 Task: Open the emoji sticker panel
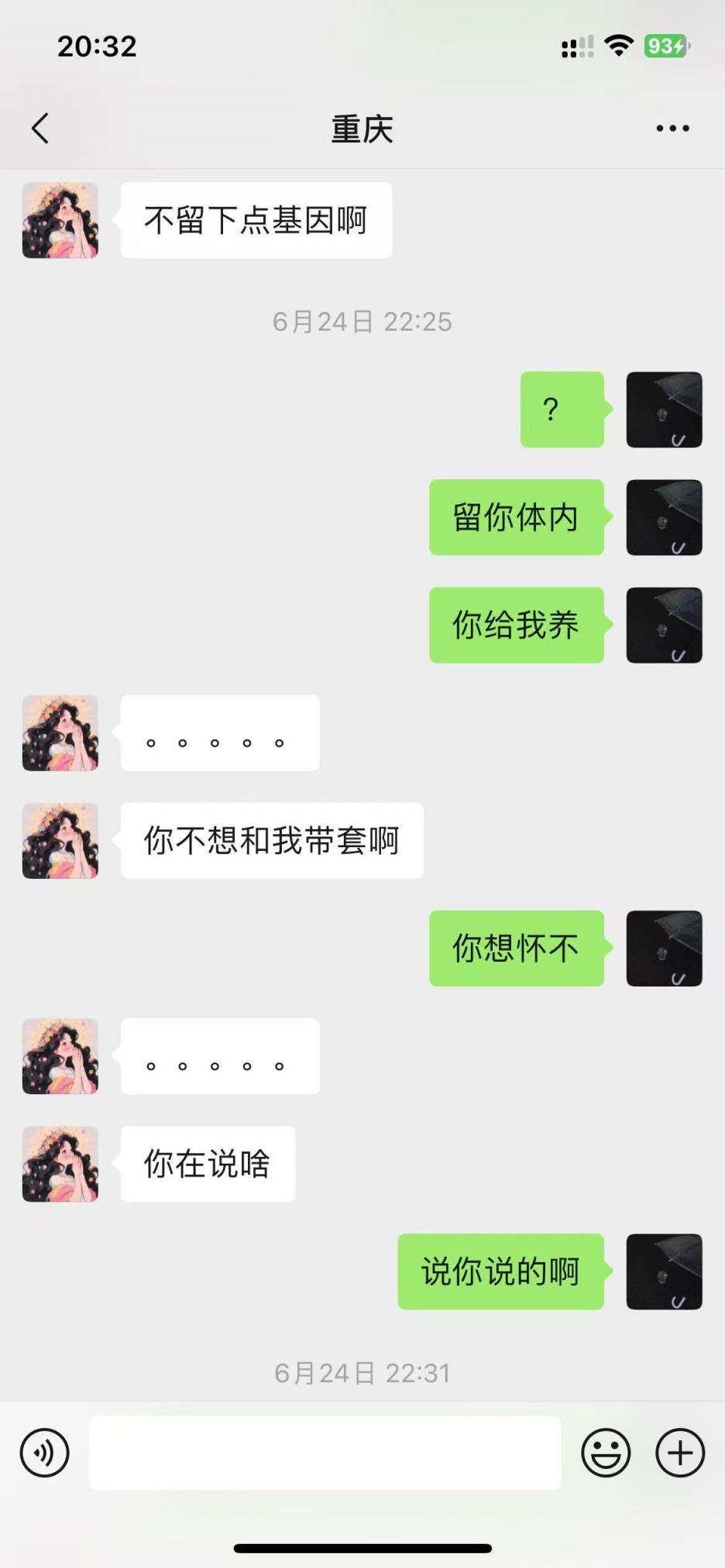click(x=606, y=1453)
